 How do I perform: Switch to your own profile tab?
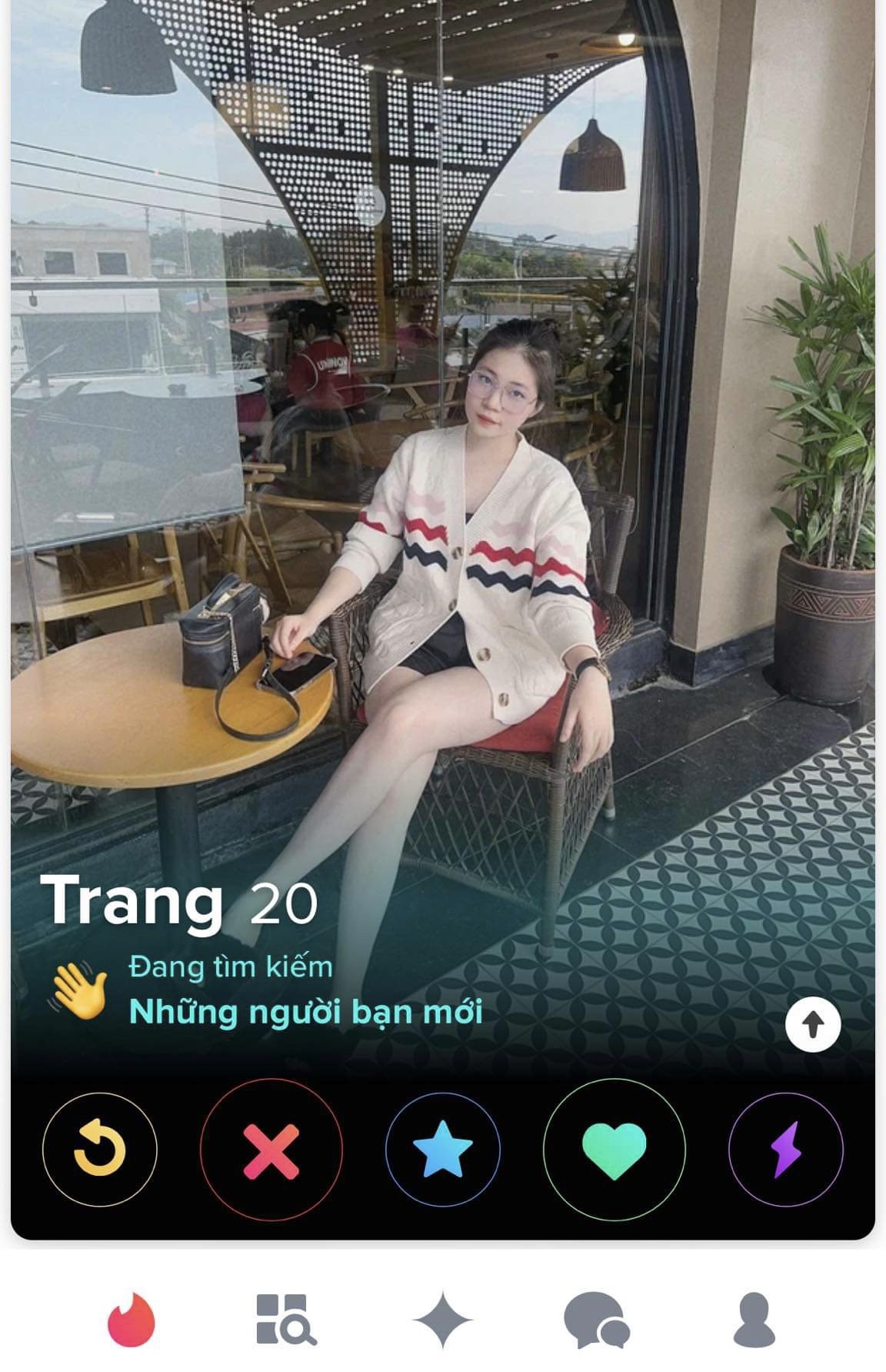[754, 1319]
